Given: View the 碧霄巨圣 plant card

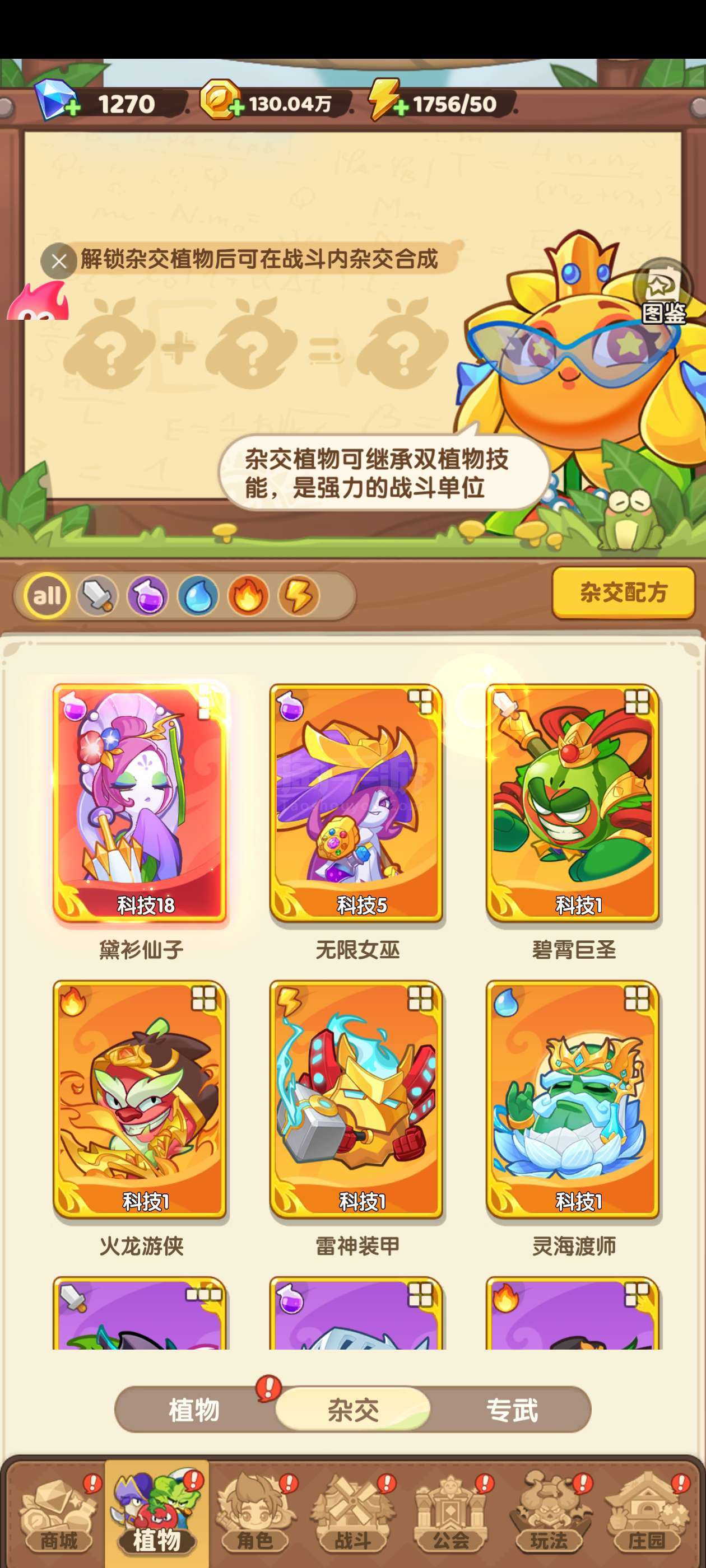Looking at the screenshot, I should coord(573,804).
